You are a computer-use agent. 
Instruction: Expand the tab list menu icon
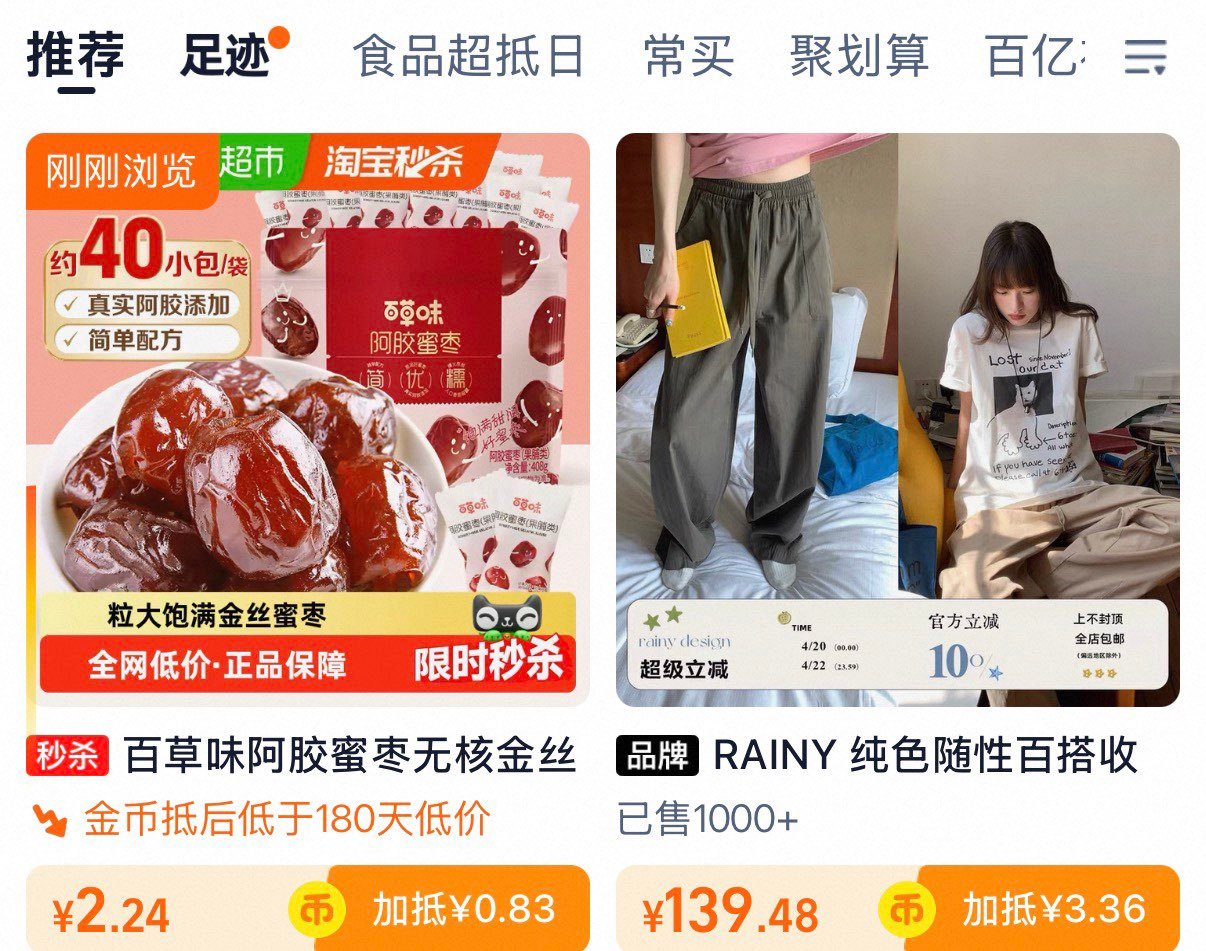pos(1145,57)
